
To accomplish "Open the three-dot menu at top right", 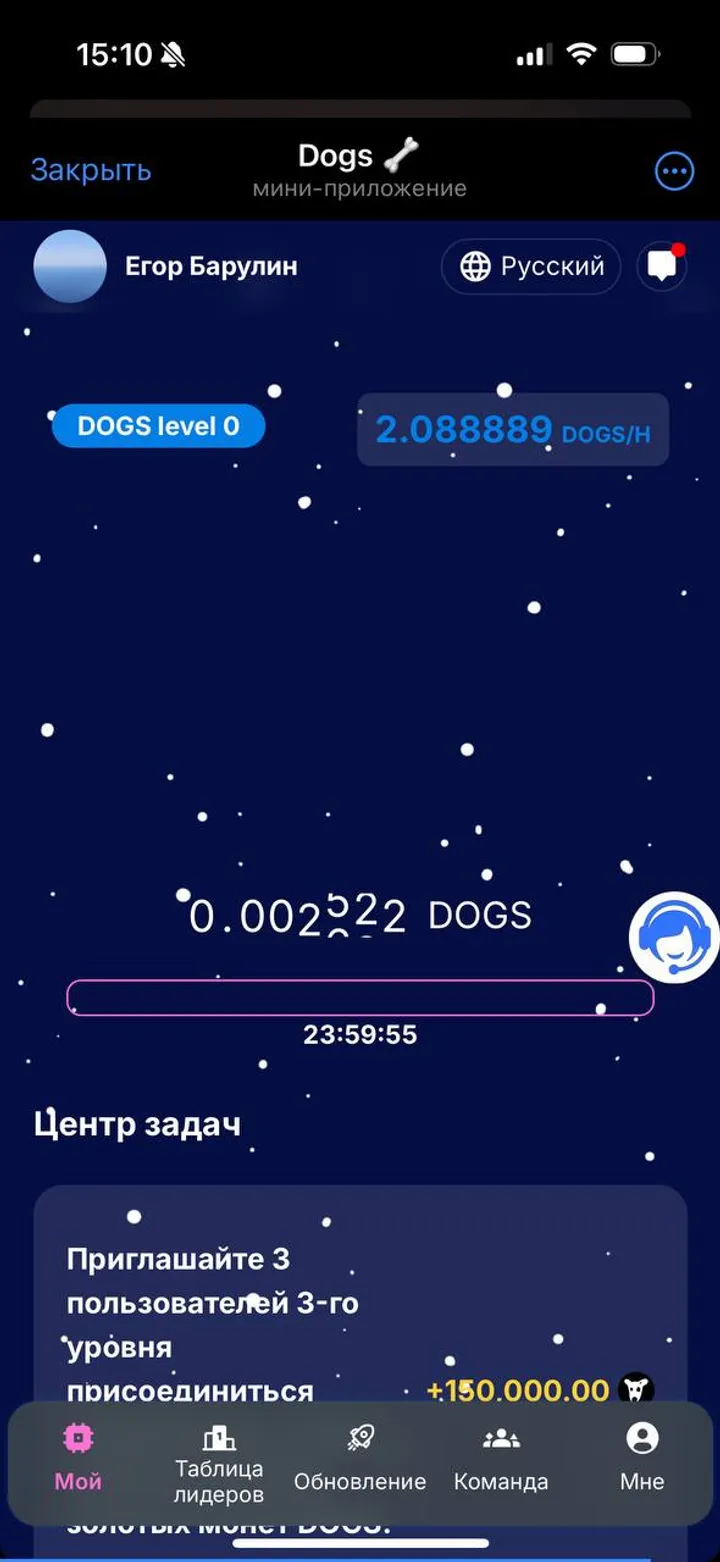I will (674, 170).
